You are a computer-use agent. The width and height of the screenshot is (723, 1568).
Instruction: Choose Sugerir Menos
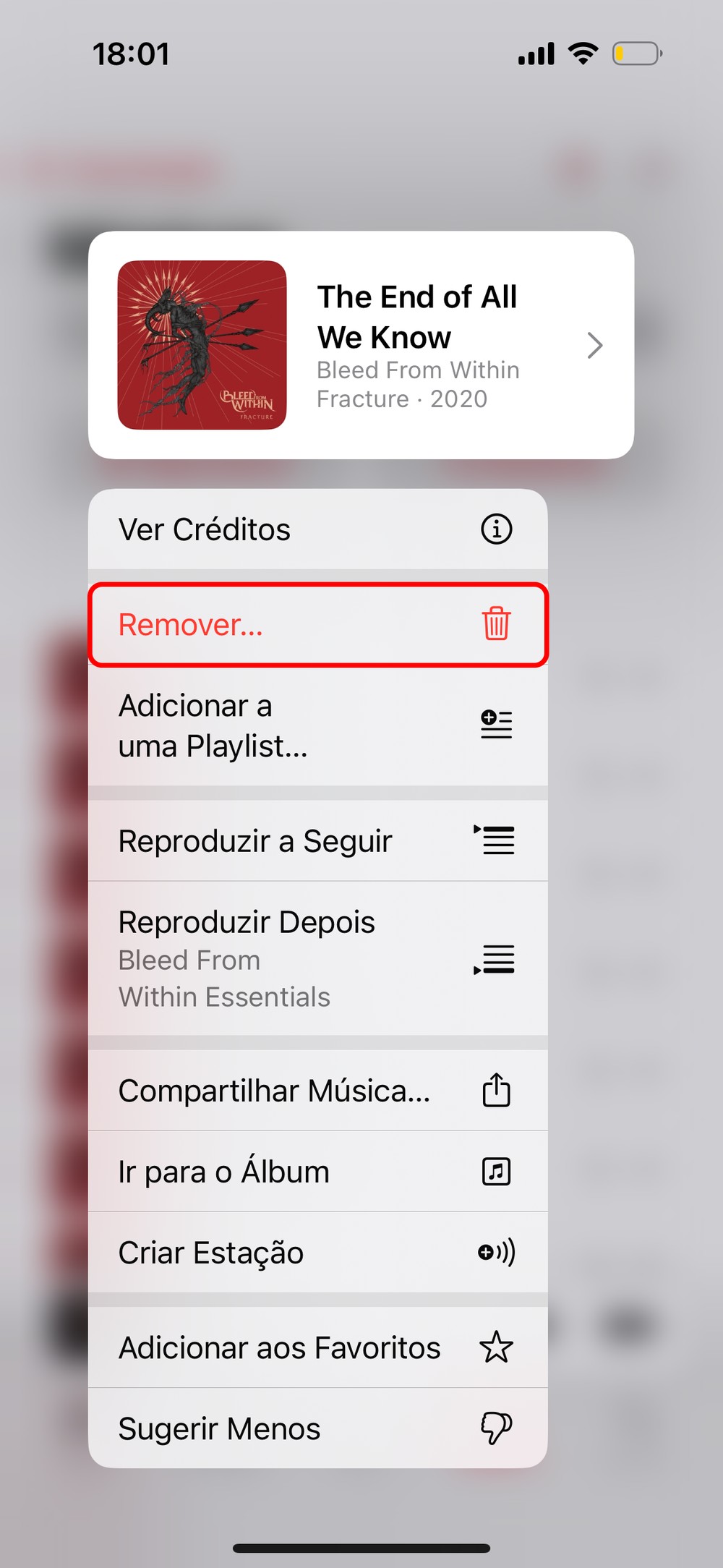click(x=317, y=1429)
